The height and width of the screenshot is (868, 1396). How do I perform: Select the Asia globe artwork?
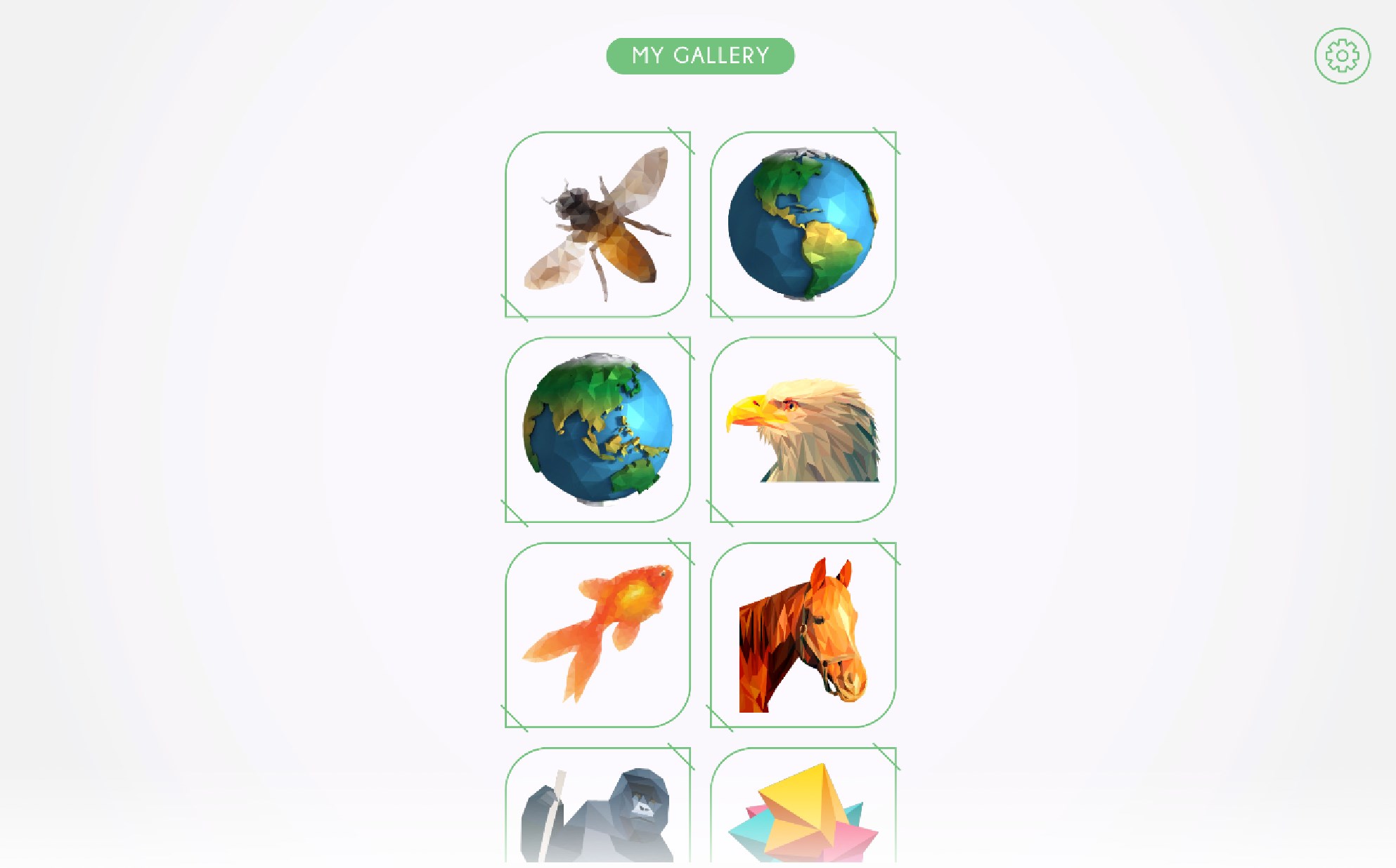tap(597, 429)
